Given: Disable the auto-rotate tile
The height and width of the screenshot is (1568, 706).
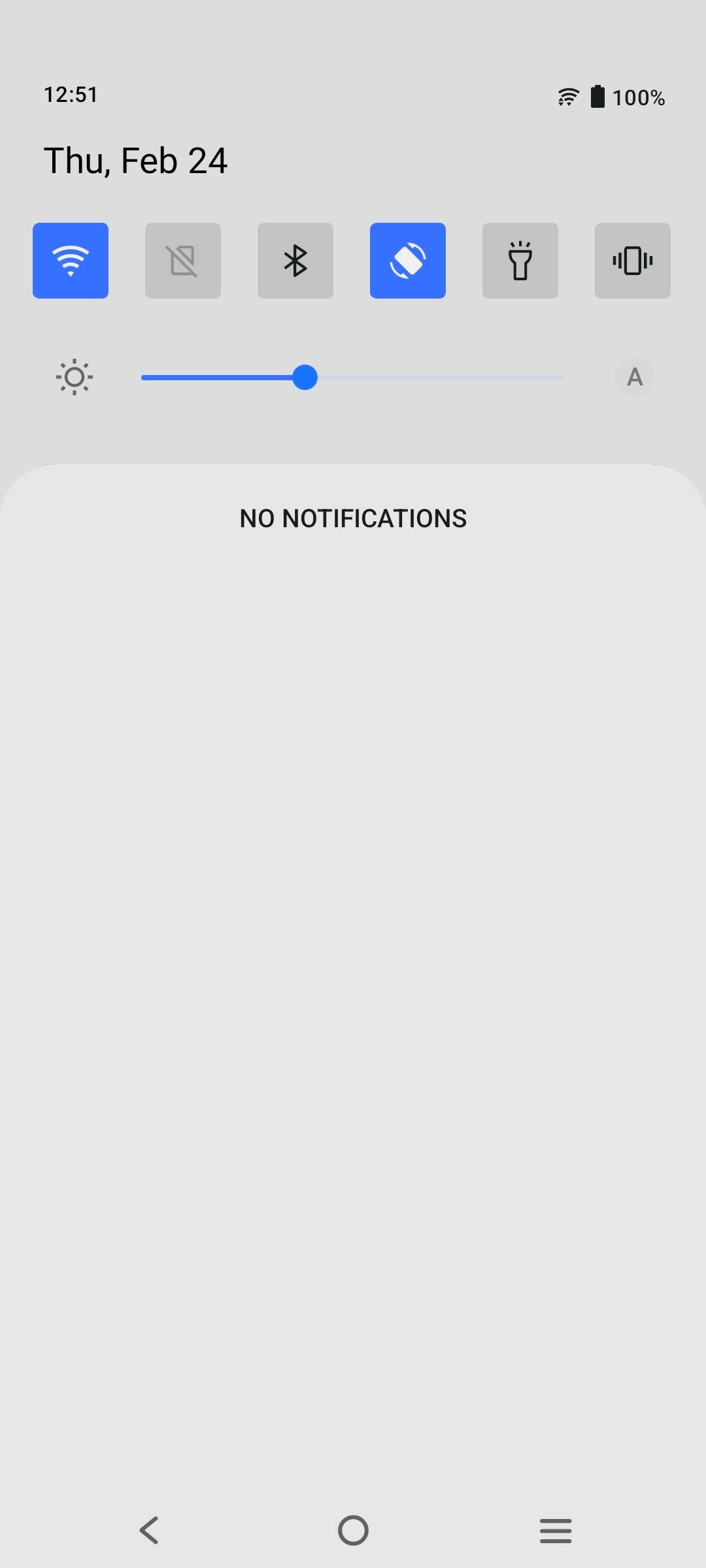Looking at the screenshot, I should click(x=408, y=261).
